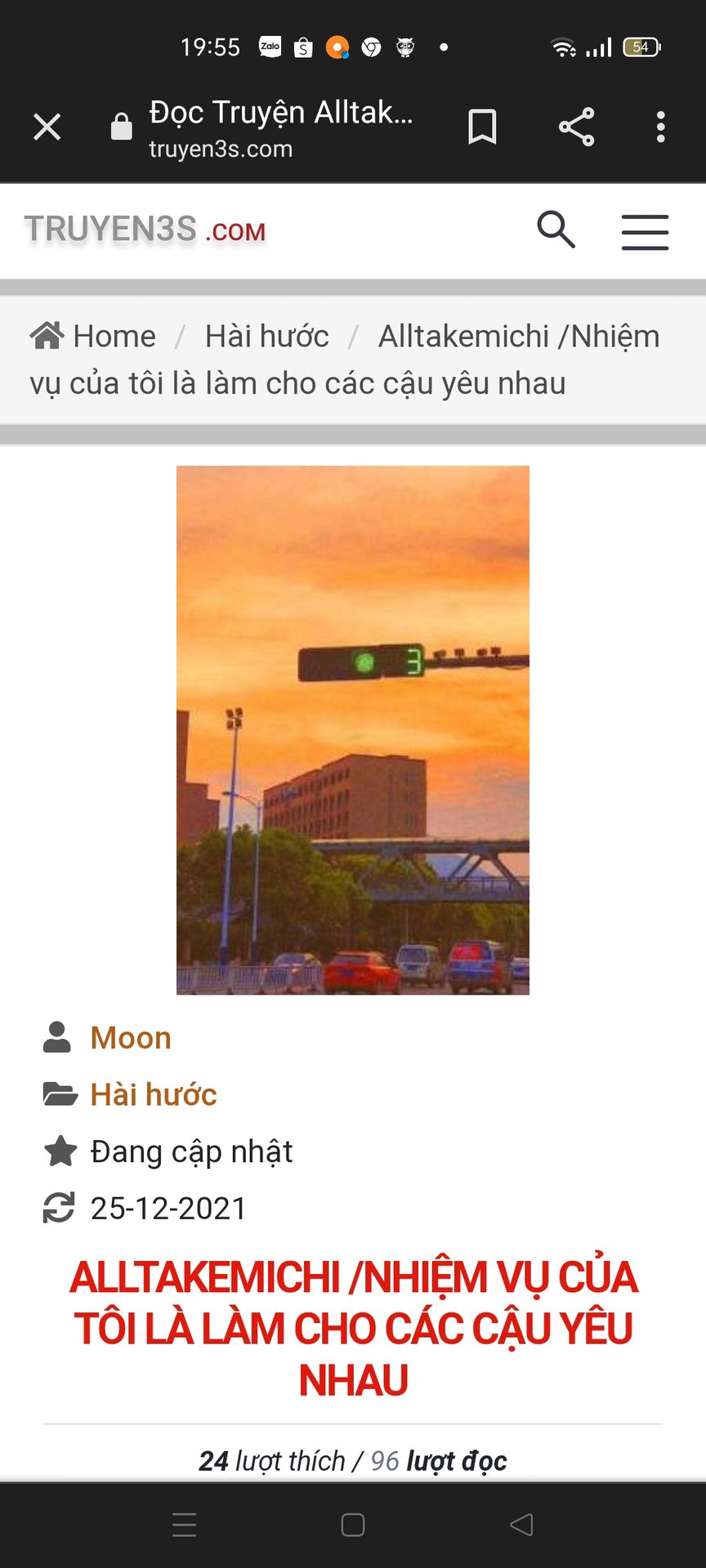Image resolution: width=706 pixels, height=1568 pixels.
Task: Open the hamburger navigation menu
Action: [645, 232]
